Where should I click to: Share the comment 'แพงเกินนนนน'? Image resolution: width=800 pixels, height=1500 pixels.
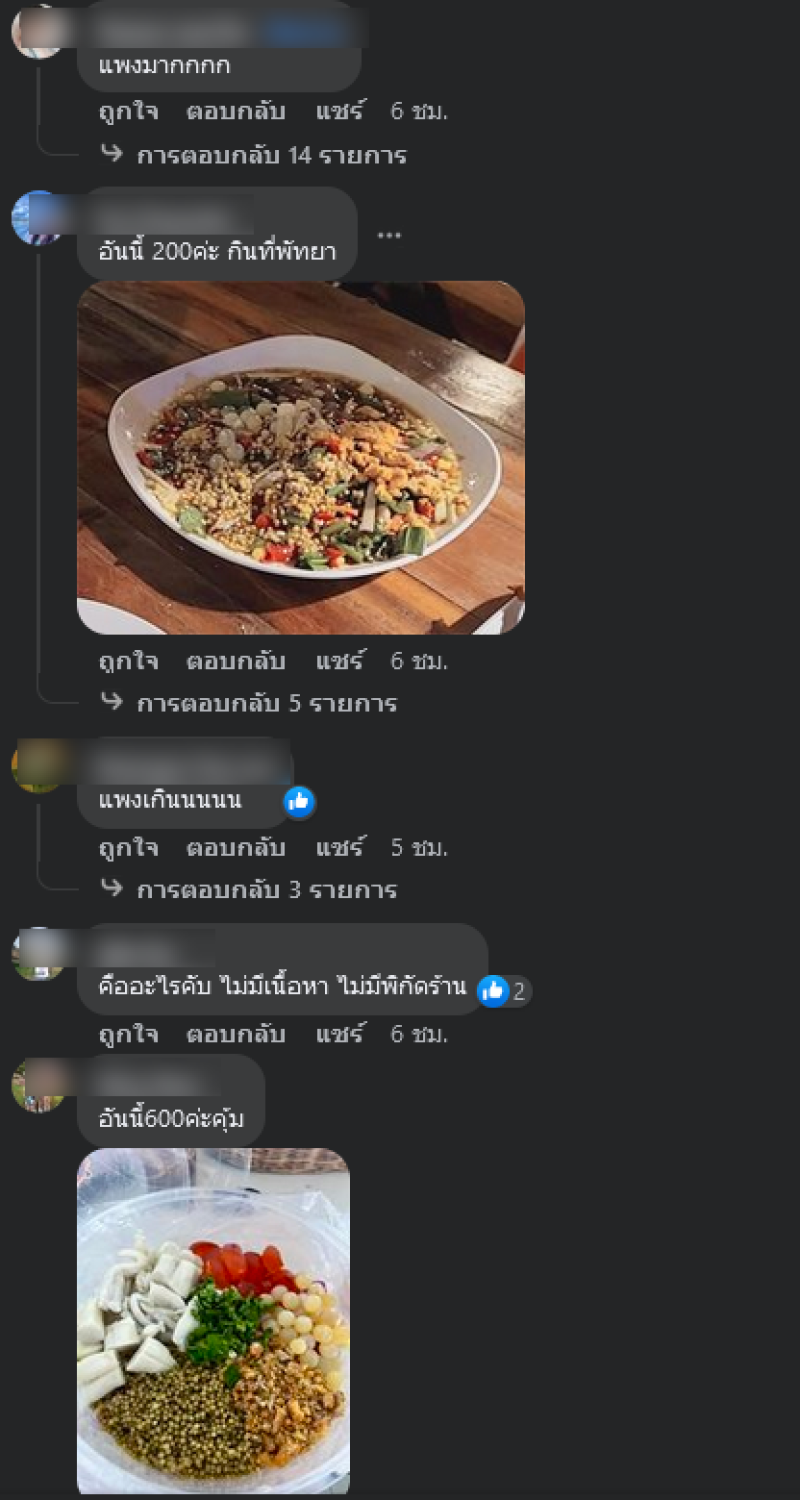[341, 848]
